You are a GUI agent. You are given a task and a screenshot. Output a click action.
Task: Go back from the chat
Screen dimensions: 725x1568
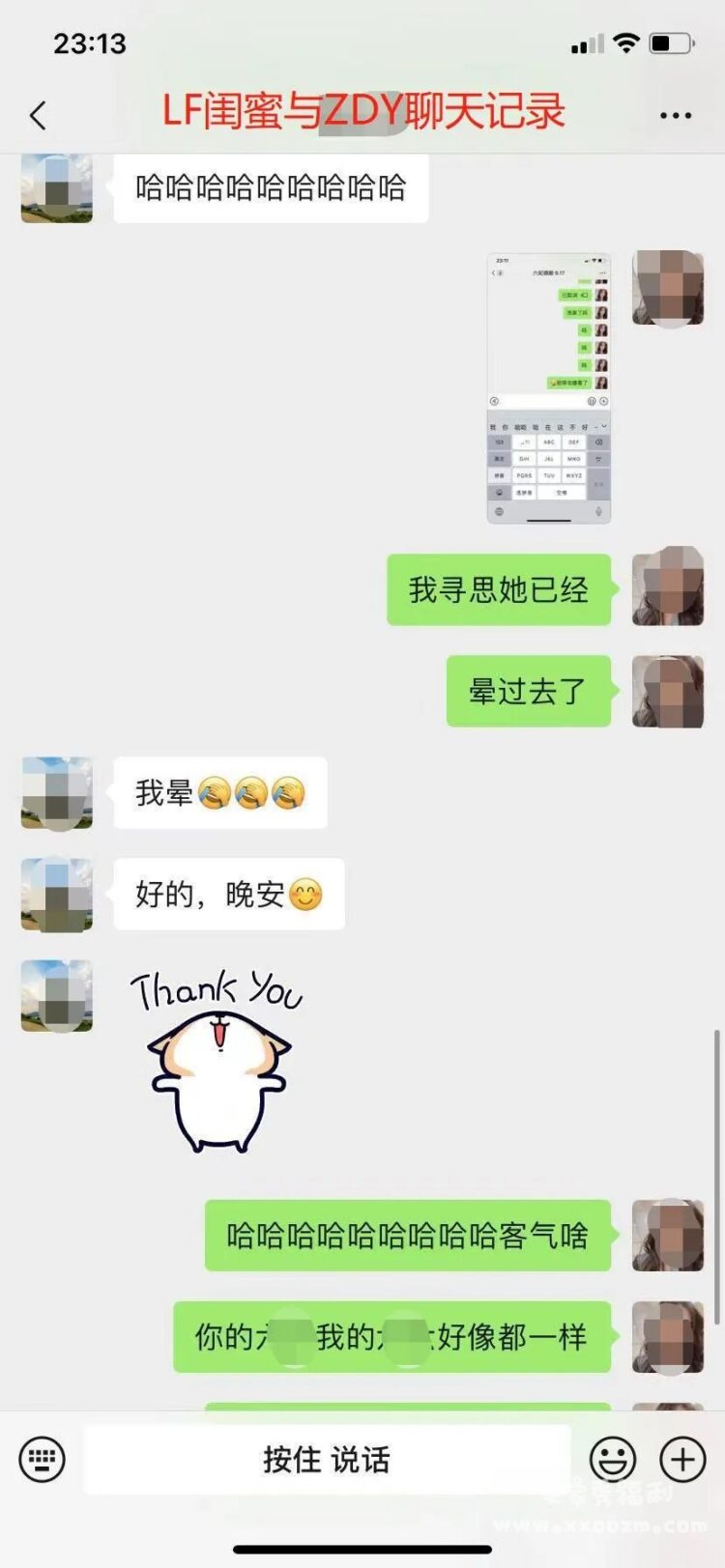(38, 116)
